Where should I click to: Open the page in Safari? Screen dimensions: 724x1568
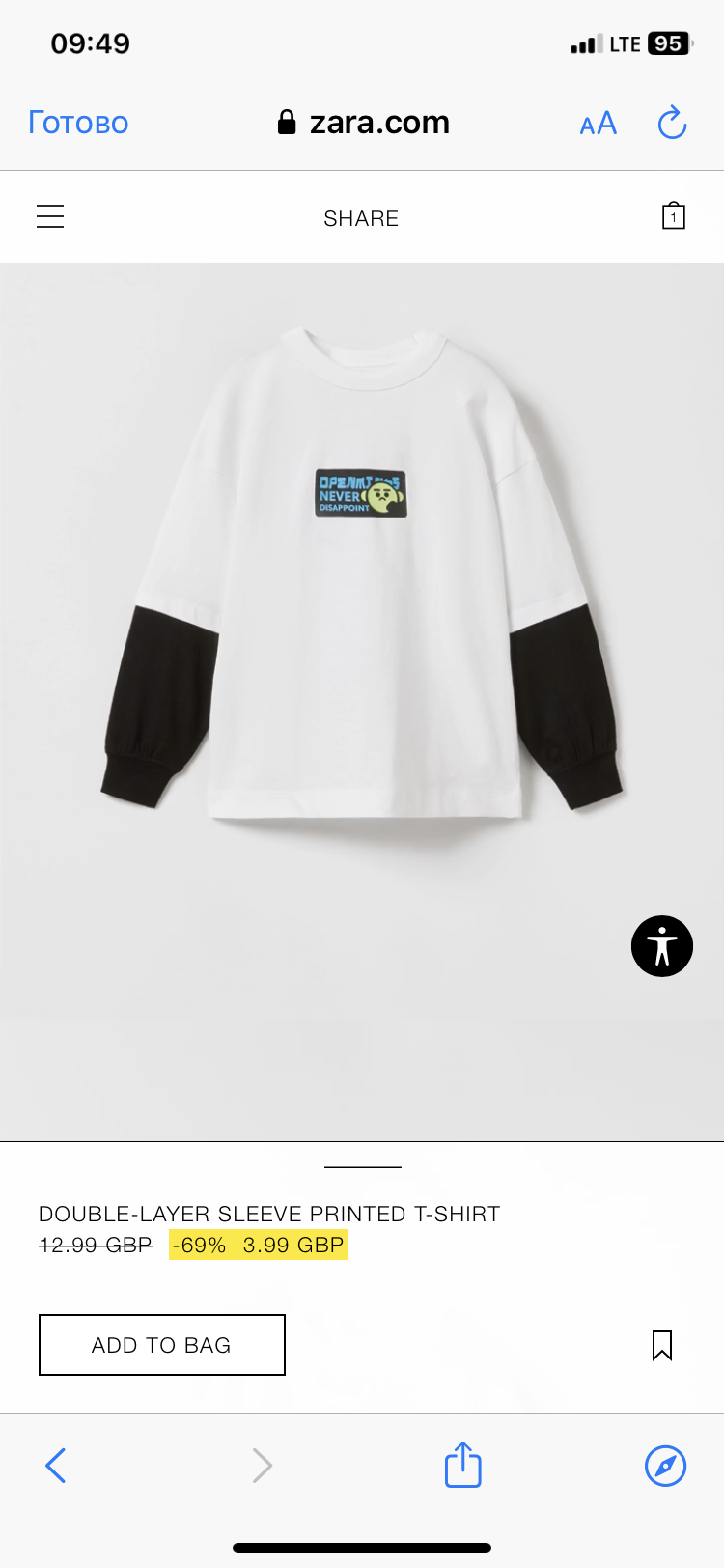(665, 1466)
